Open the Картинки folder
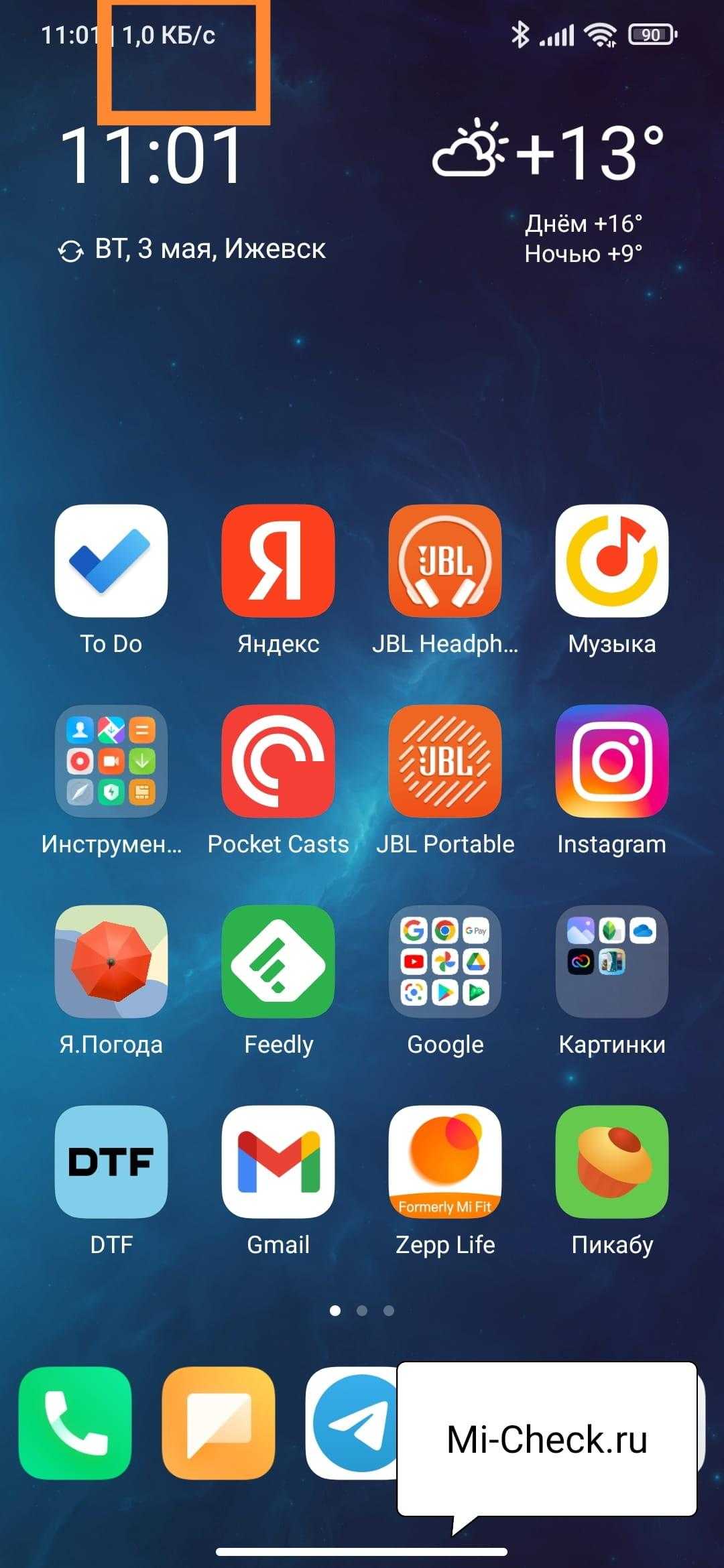Image resolution: width=724 pixels, height=1568 pixels. (x=611, y=961)
